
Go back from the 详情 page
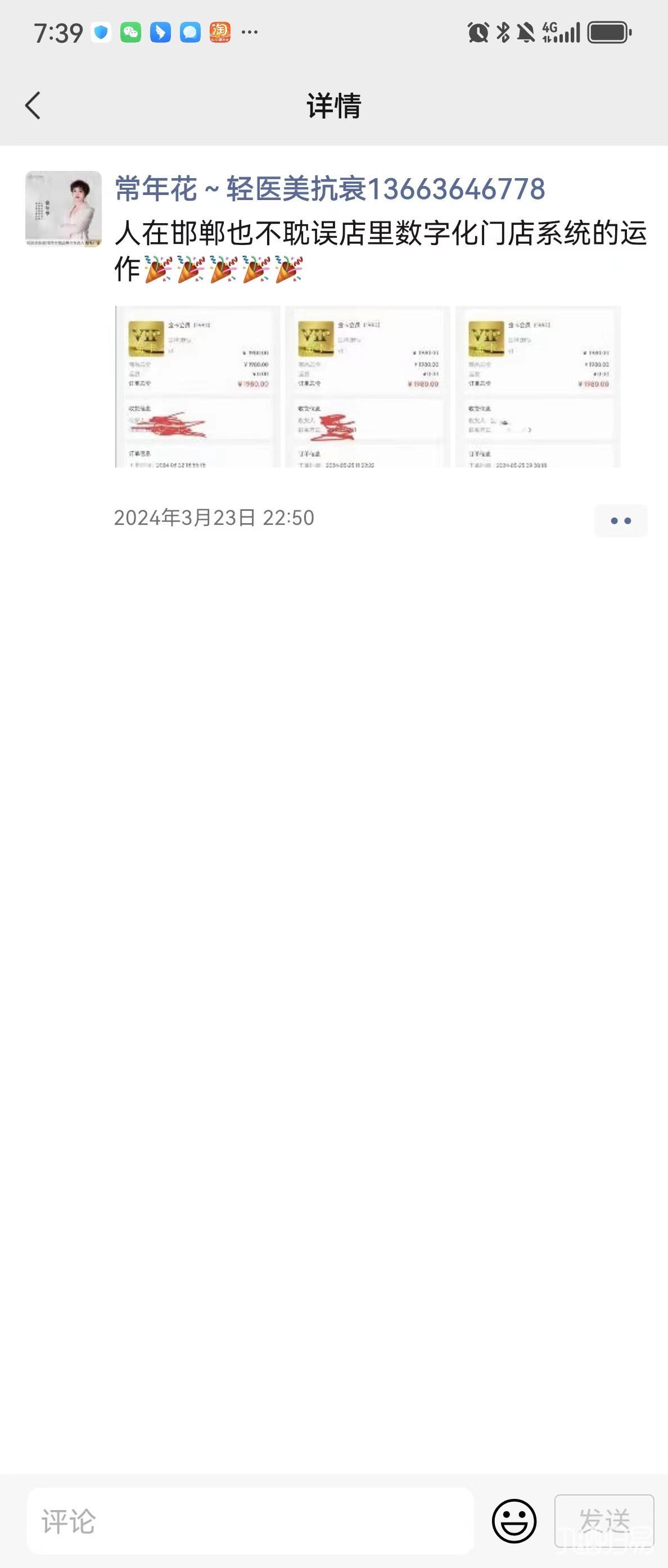tap(33, 106)
